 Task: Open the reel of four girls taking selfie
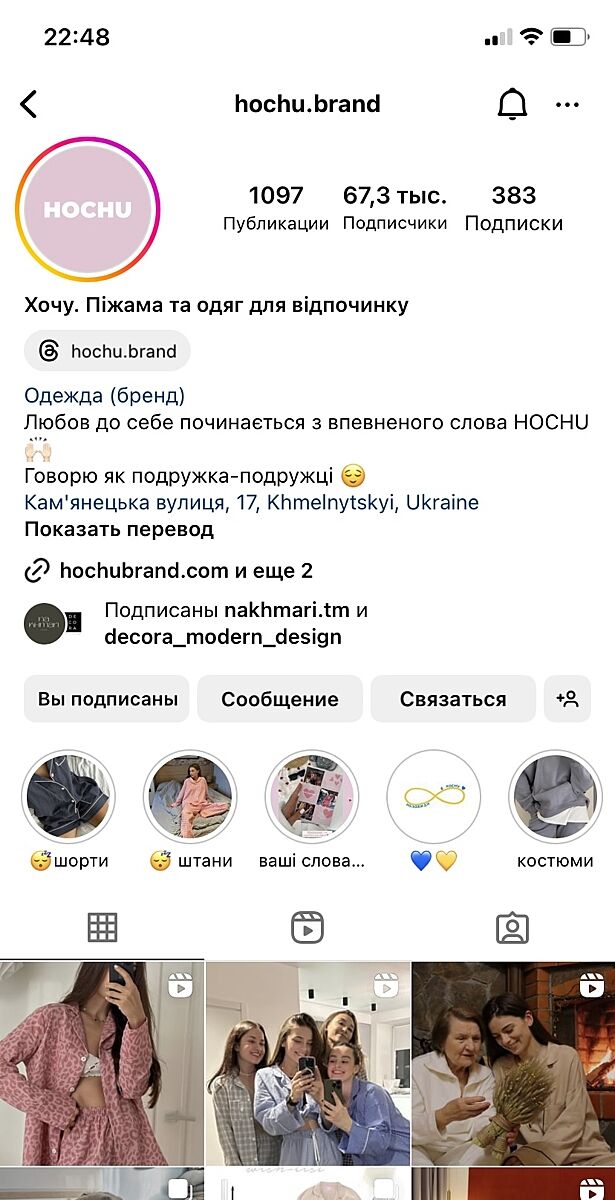click(x=307, y=1063)
